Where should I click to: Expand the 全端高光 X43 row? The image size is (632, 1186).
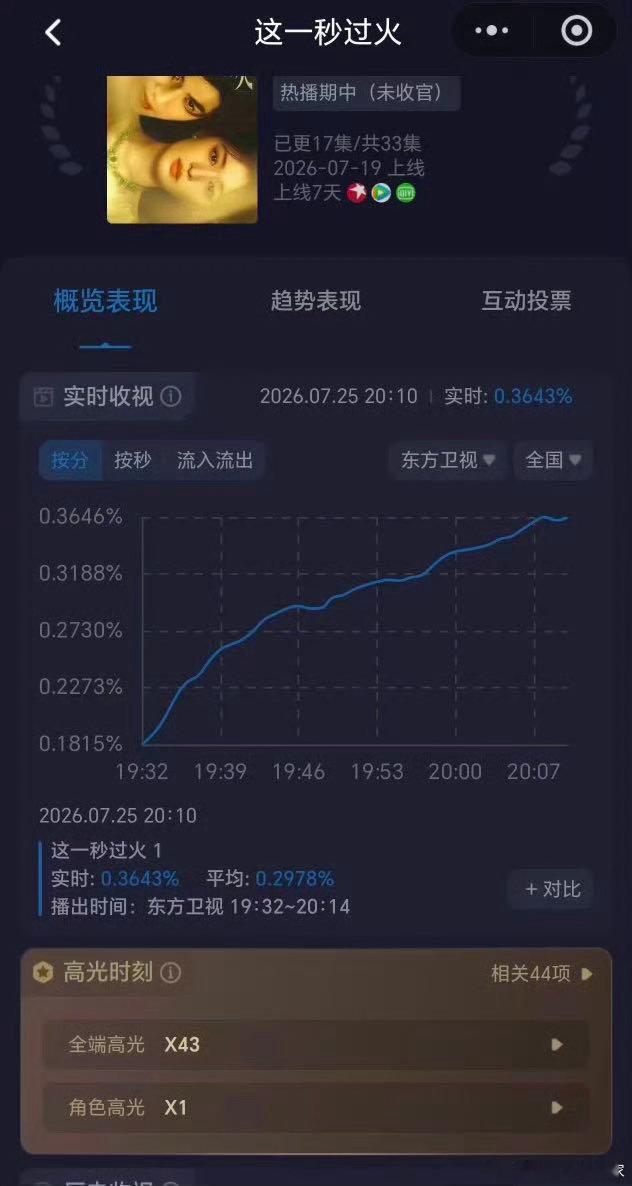pos(316,1045)
